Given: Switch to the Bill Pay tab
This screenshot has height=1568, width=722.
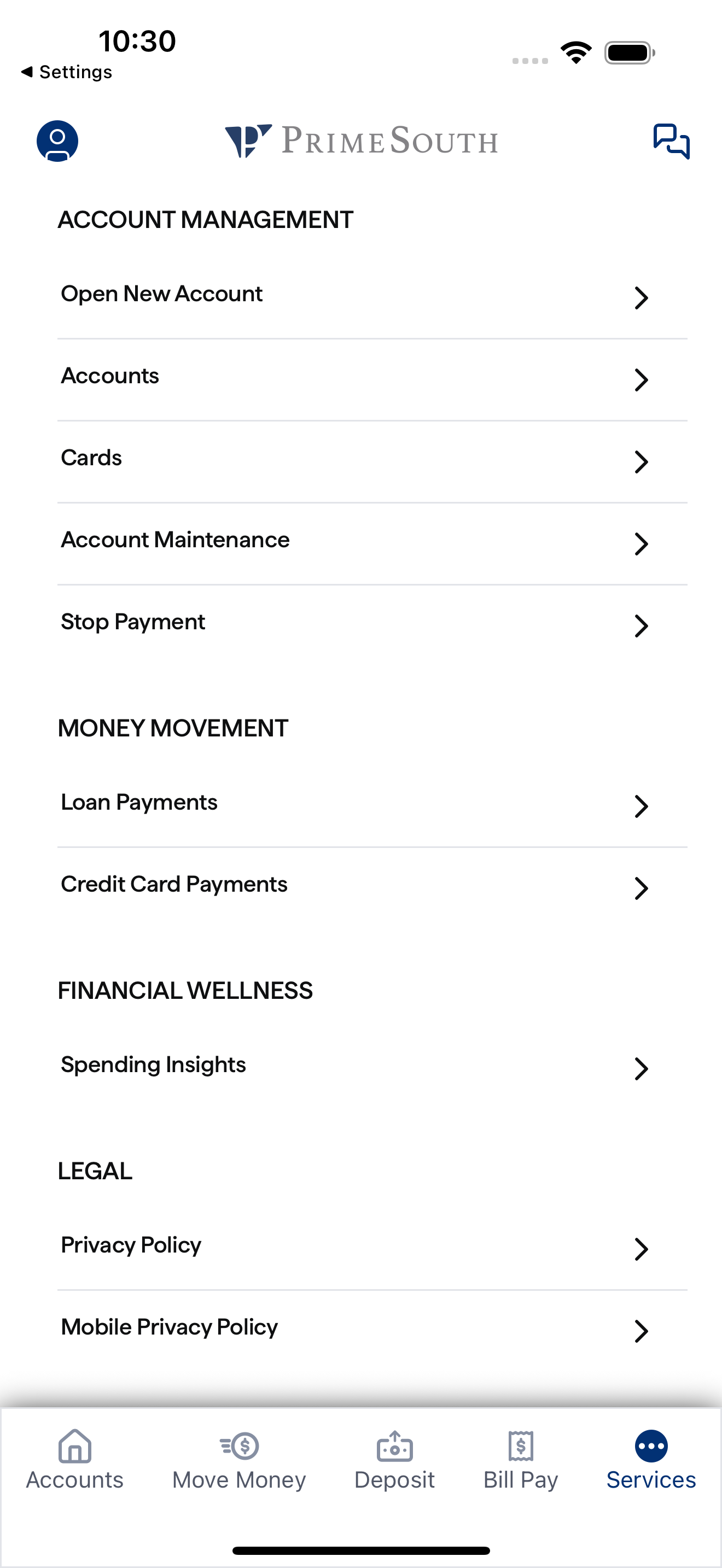Looking at the screenshot, I should click(521, 1460).
